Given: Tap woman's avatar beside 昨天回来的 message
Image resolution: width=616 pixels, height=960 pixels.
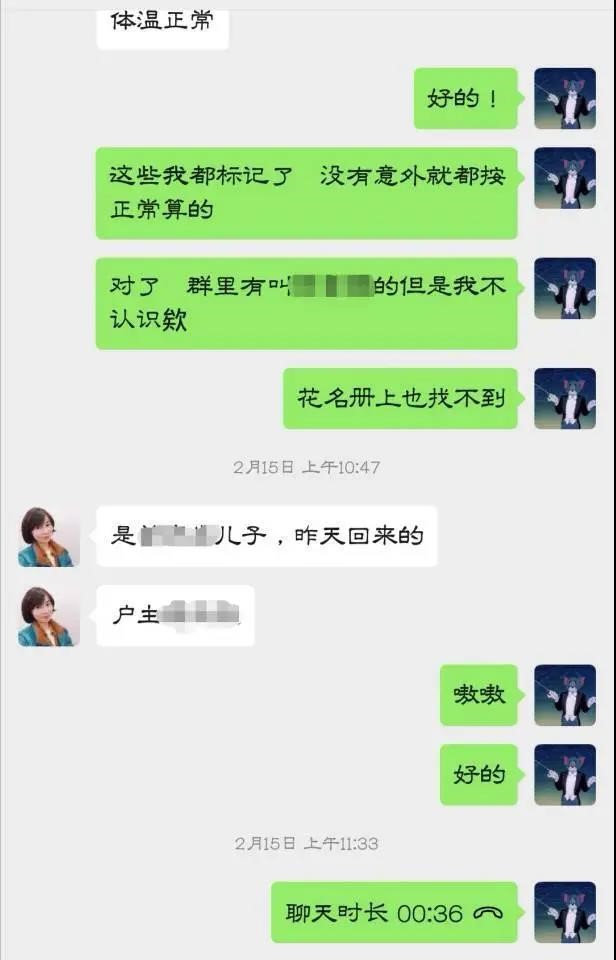Looking at the screenshot, I should point(49,537).
